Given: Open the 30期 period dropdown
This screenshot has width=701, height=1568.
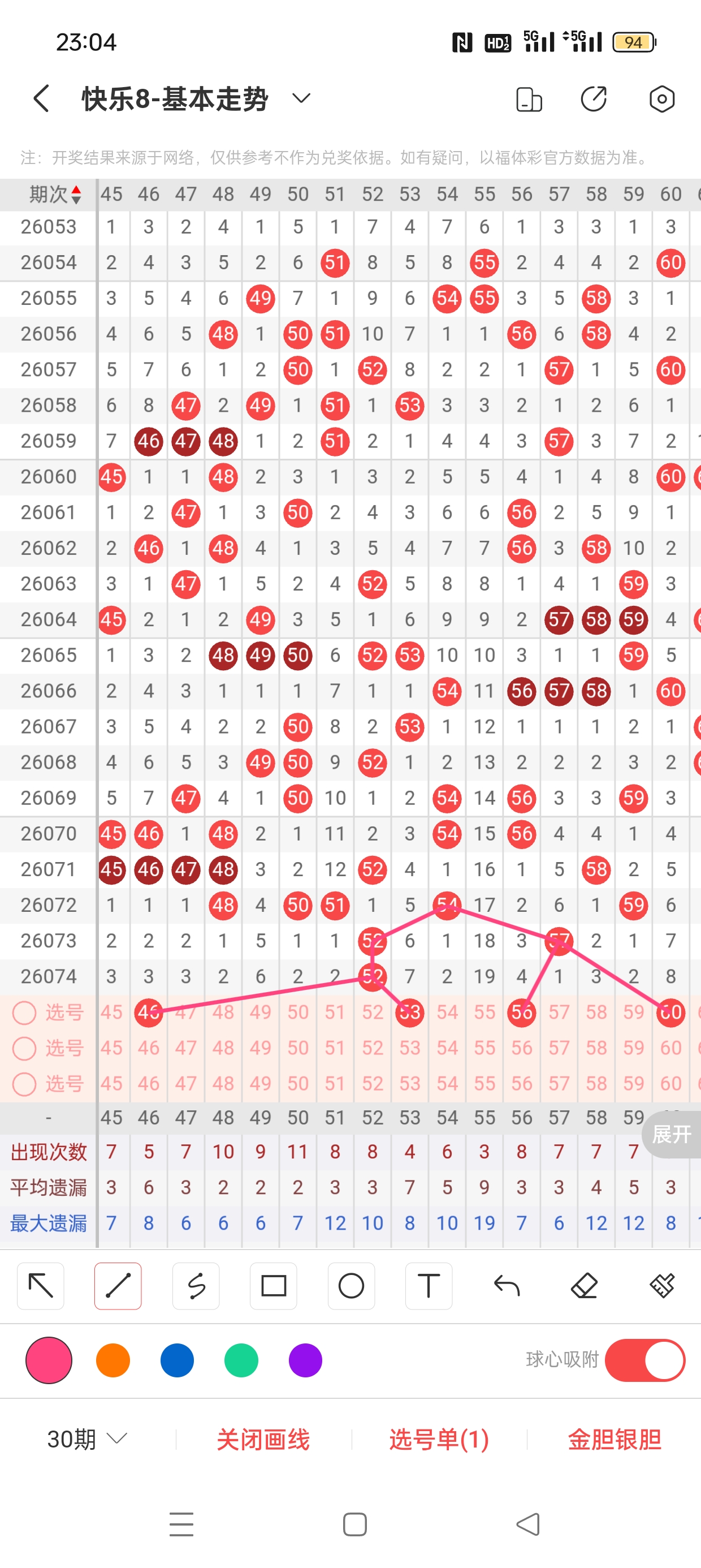Looking at the screenshot, I should click(86, 1439).
